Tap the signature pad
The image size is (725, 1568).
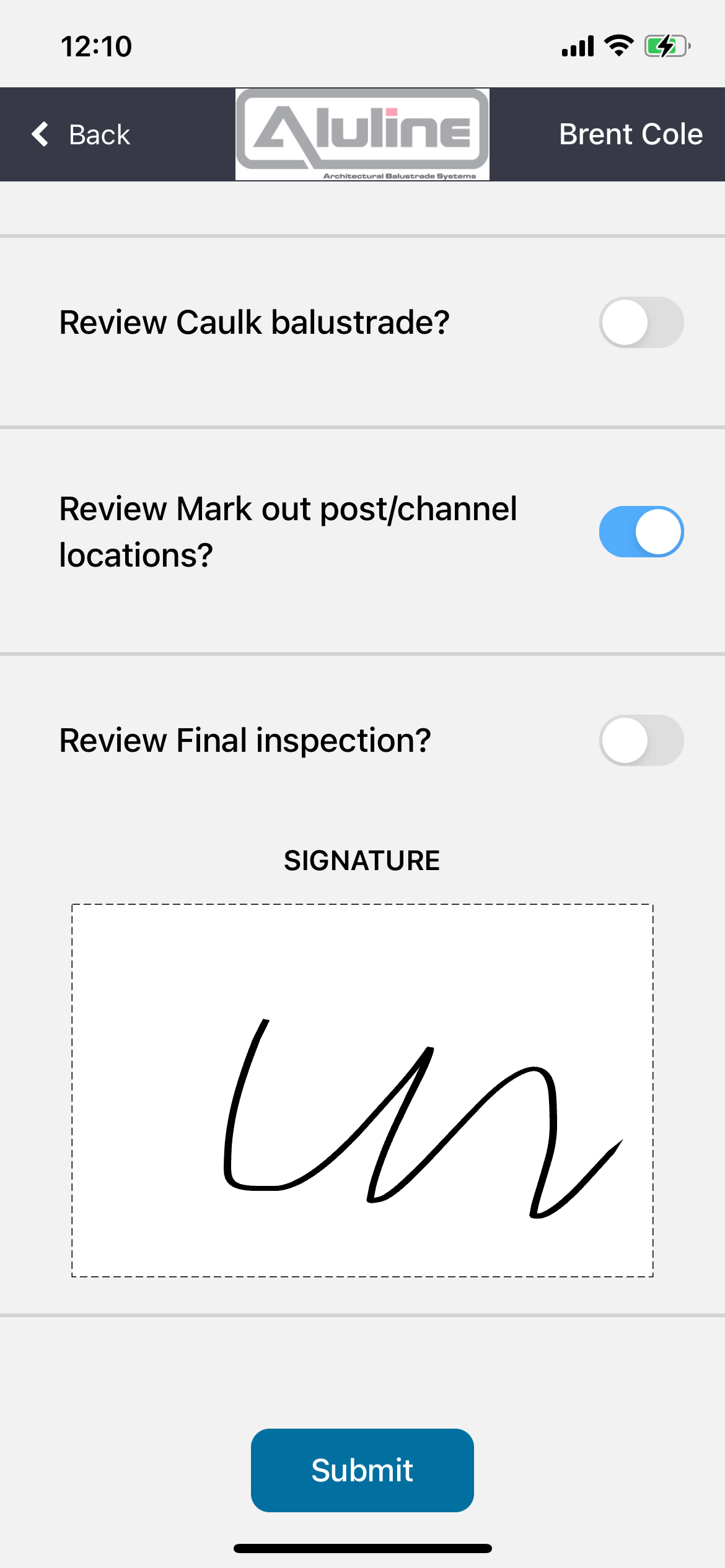click(x=362, y=1090)
